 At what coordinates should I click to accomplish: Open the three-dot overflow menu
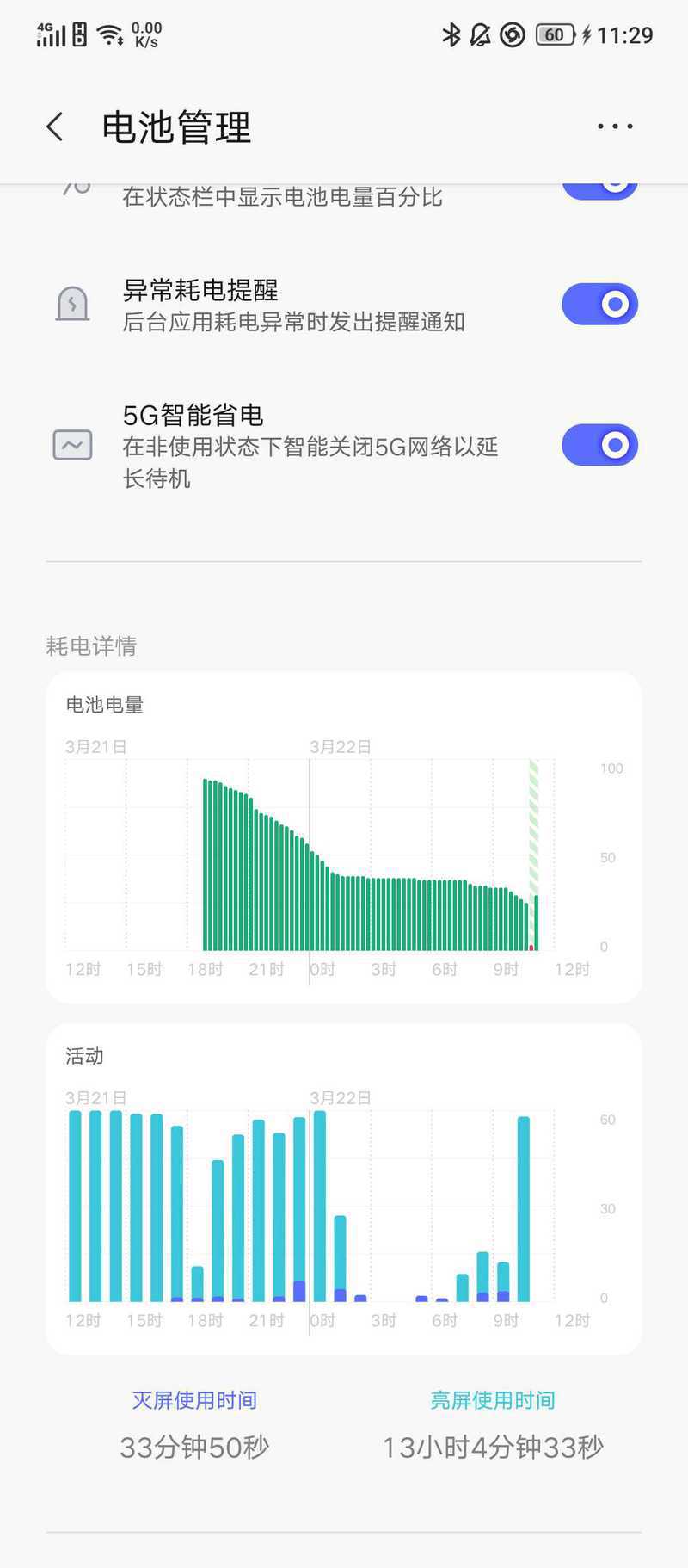tap(615, 127)
